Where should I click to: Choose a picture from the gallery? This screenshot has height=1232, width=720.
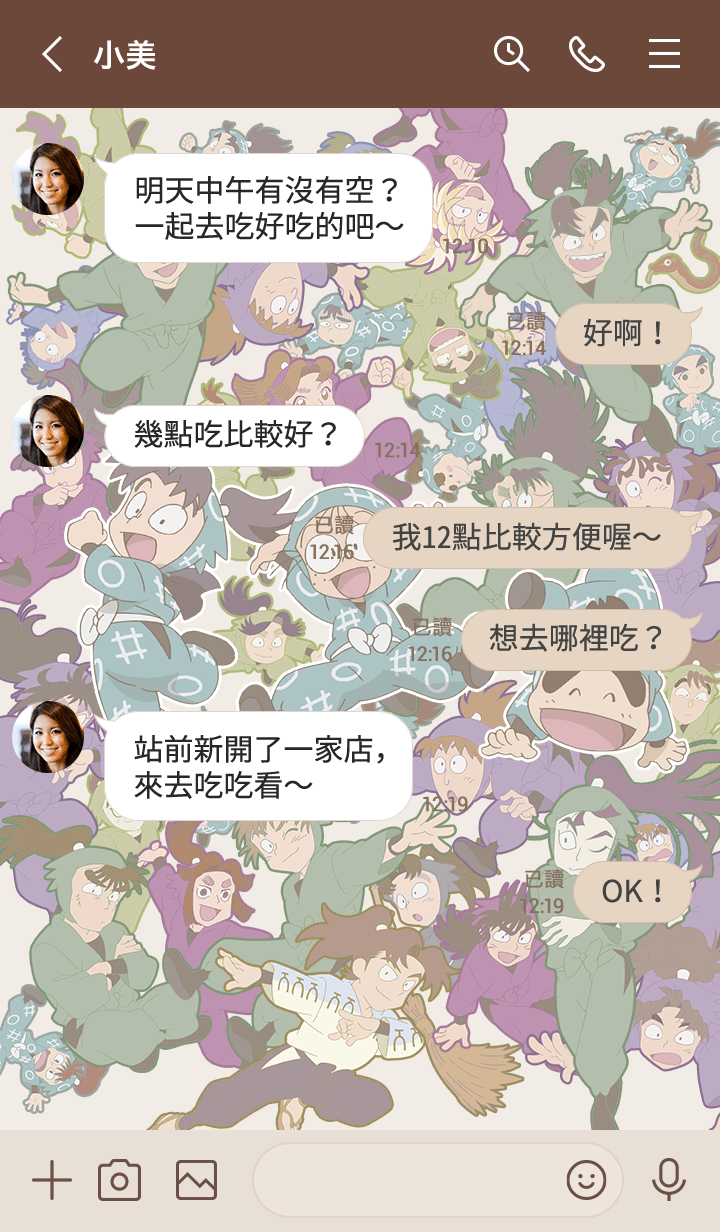[196, 1181]
